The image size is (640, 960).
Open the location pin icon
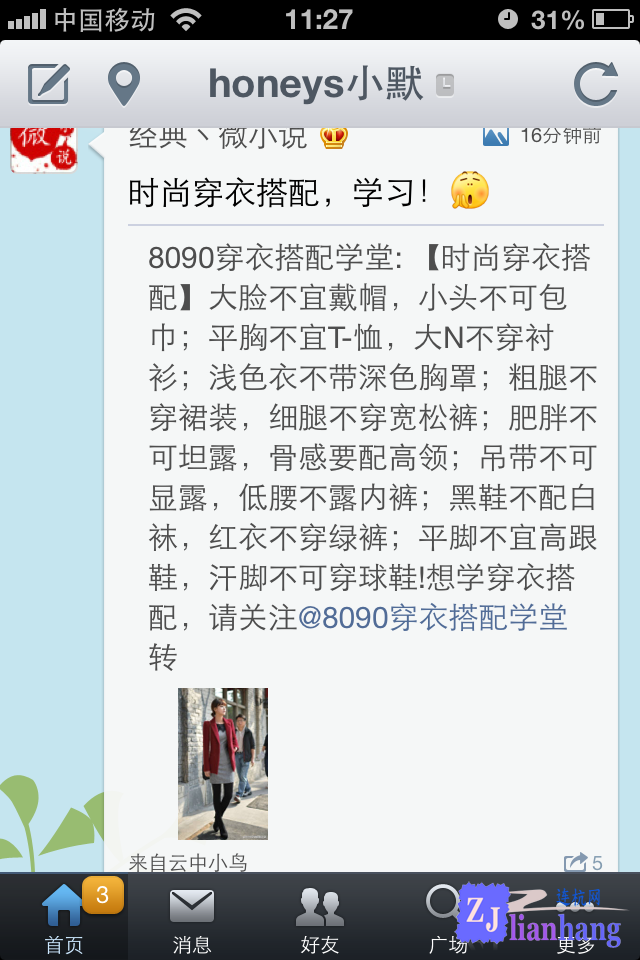[x=124, y=84]
